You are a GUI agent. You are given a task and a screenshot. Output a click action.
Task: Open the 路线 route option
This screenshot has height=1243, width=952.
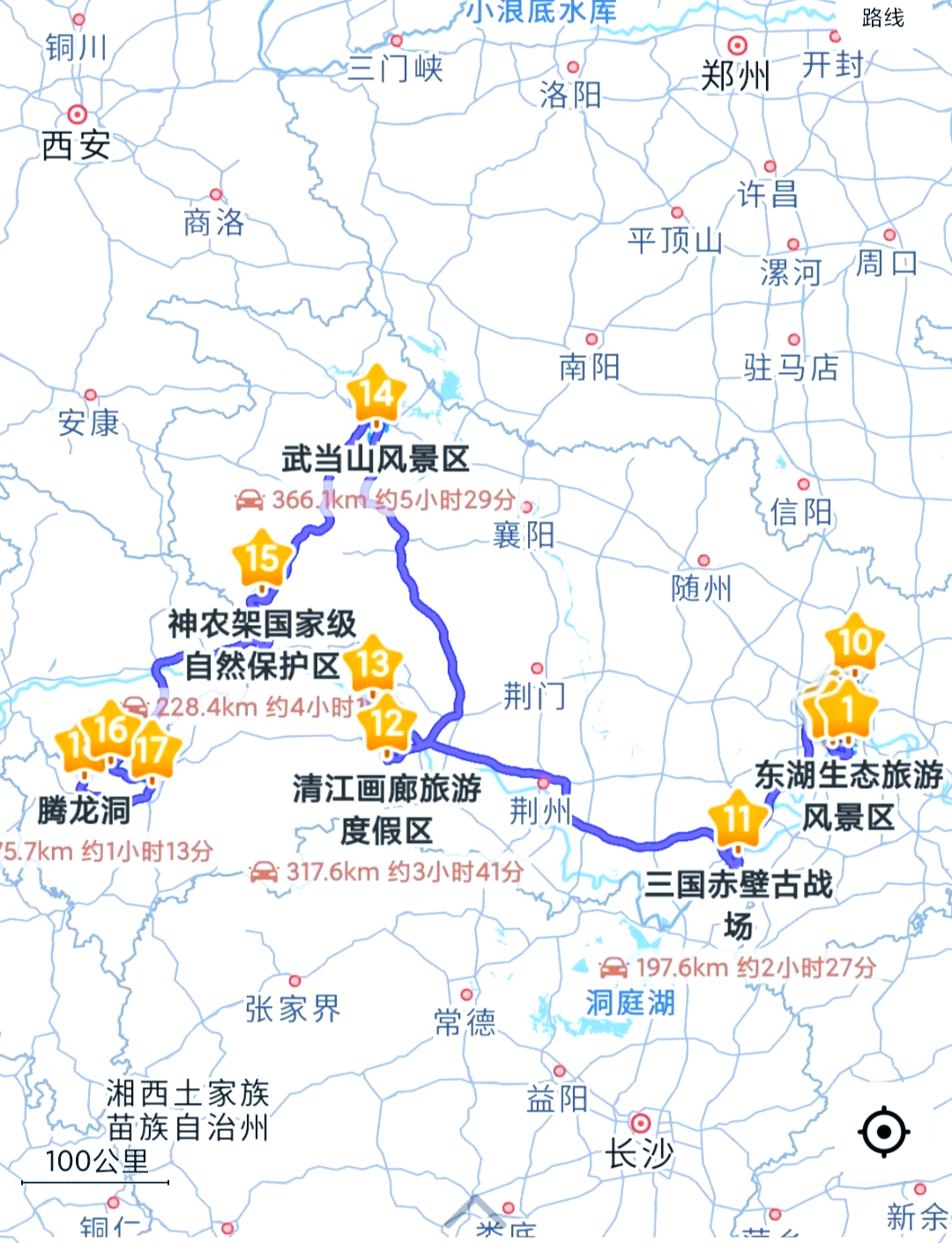click(x=882, y=18)
